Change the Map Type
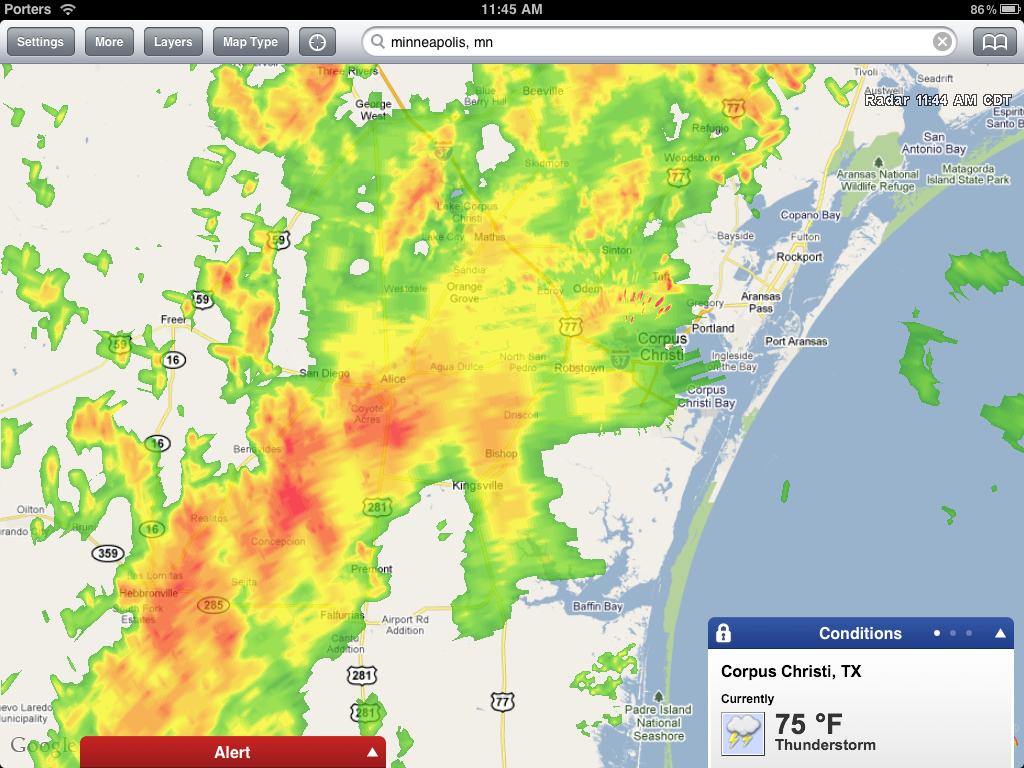Screen dimensions: 1024x768 (250, 42)
